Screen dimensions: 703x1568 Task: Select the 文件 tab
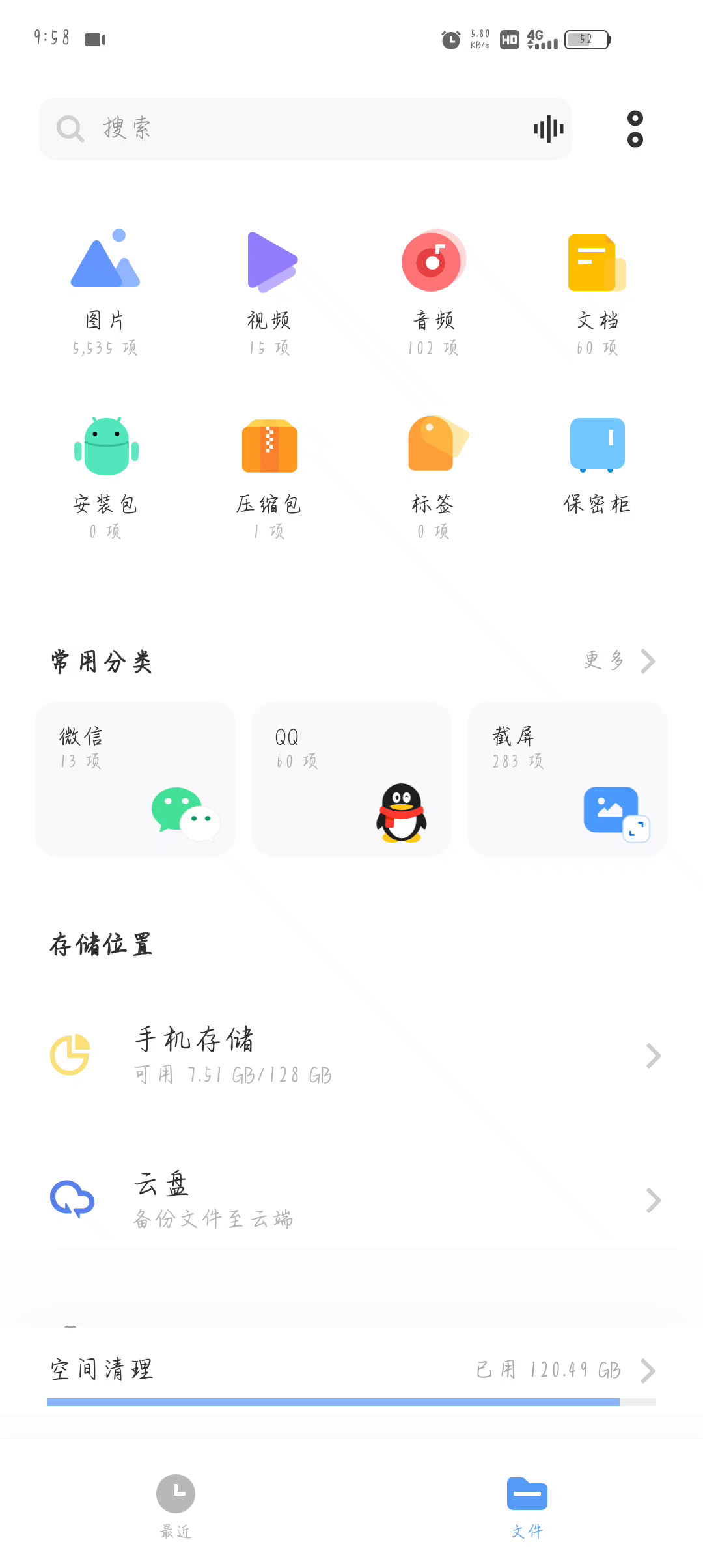tap(527, 1505)
